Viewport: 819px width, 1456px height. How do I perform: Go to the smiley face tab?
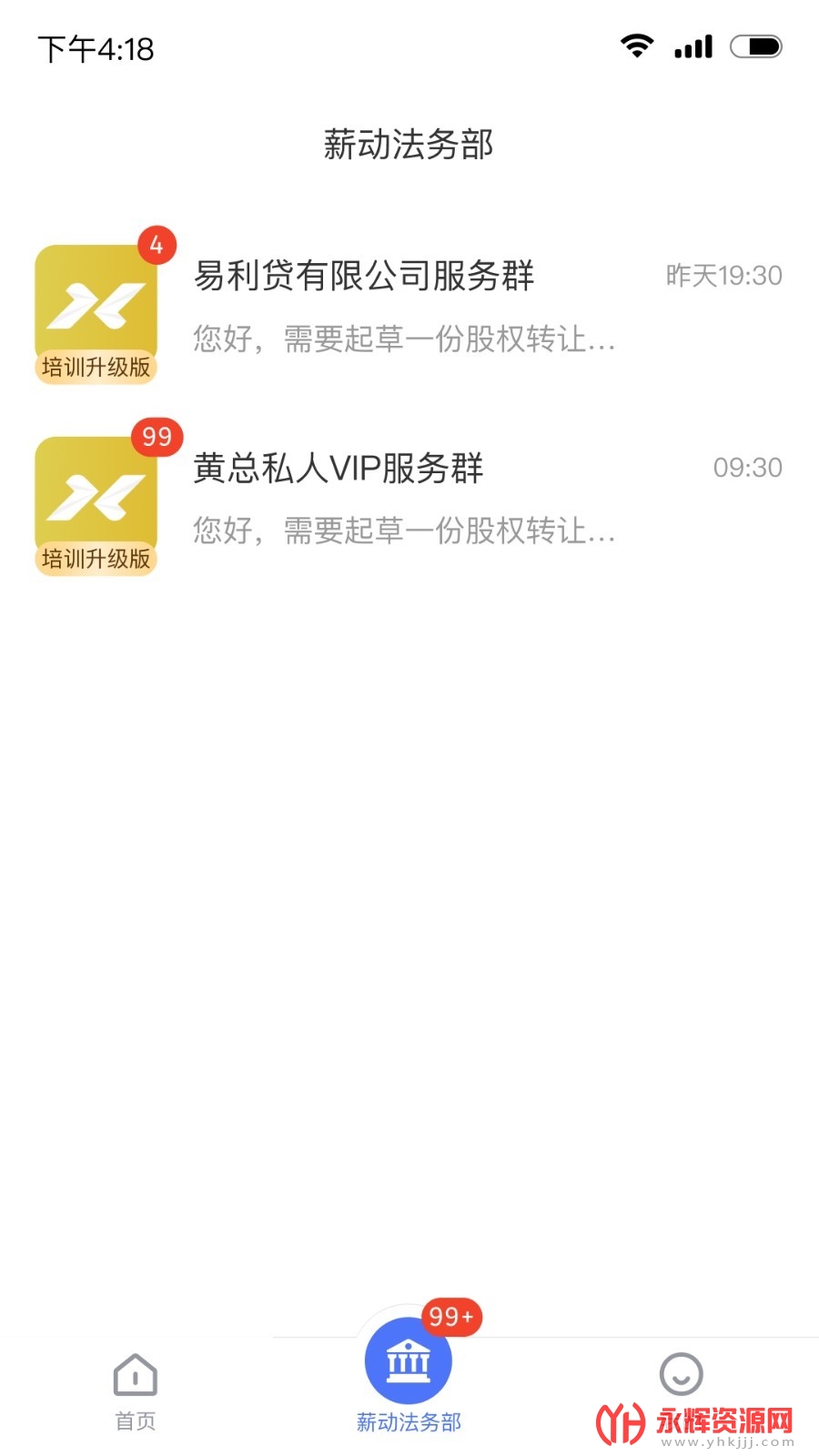[681, 1374]
